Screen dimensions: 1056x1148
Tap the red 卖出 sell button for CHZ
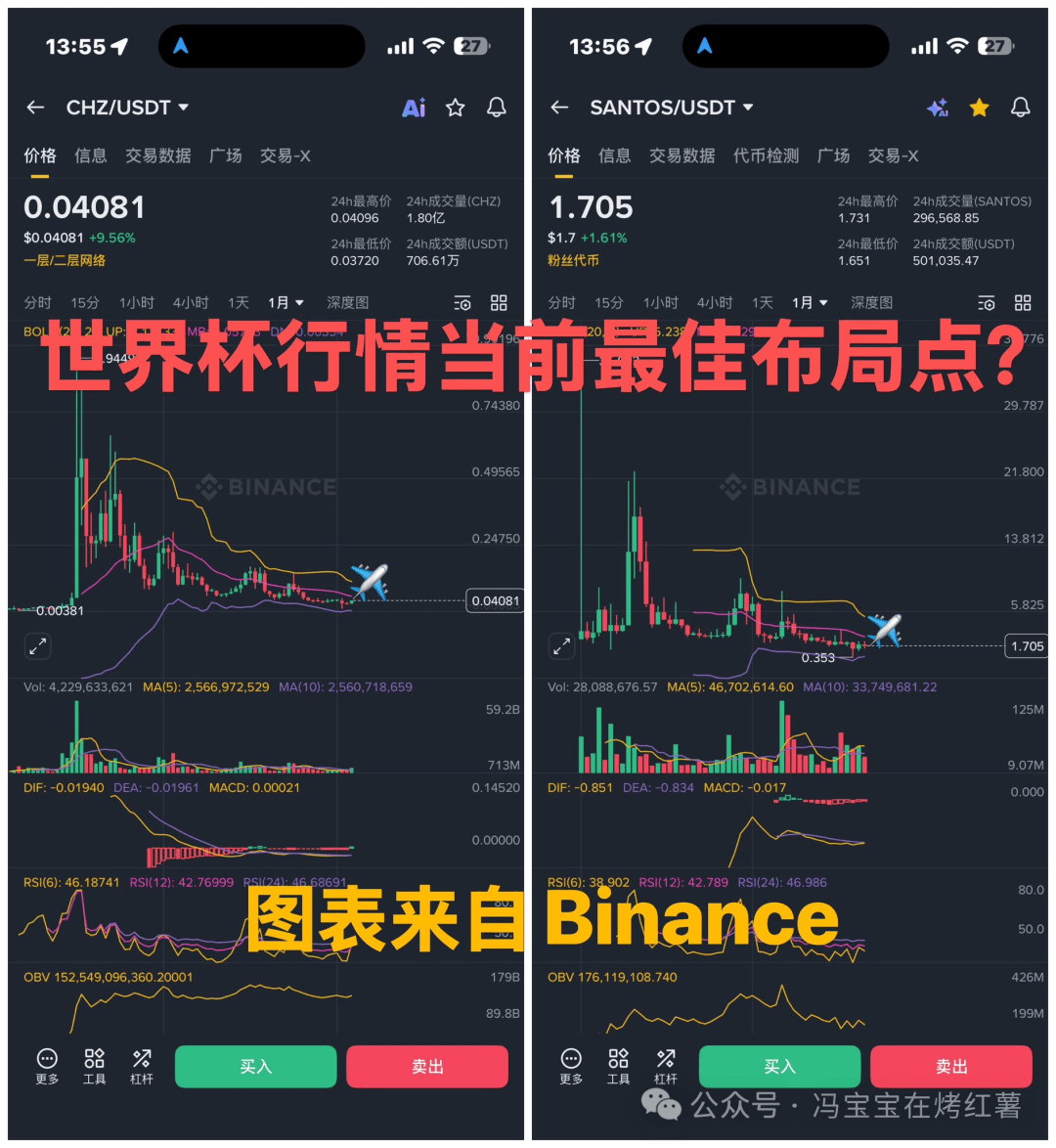click(x=427, y=1066)
